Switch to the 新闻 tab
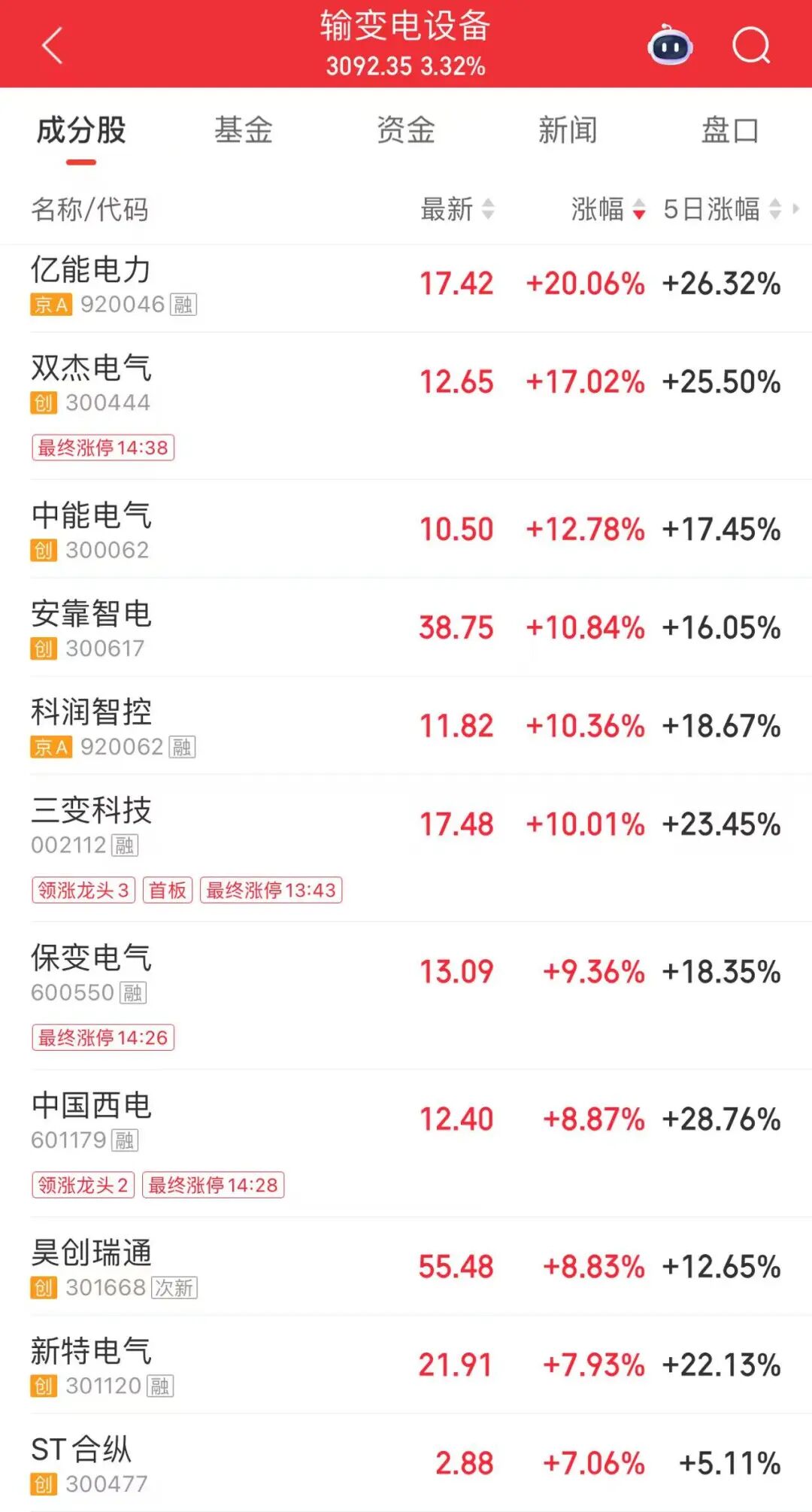 [x=568, y=130]
